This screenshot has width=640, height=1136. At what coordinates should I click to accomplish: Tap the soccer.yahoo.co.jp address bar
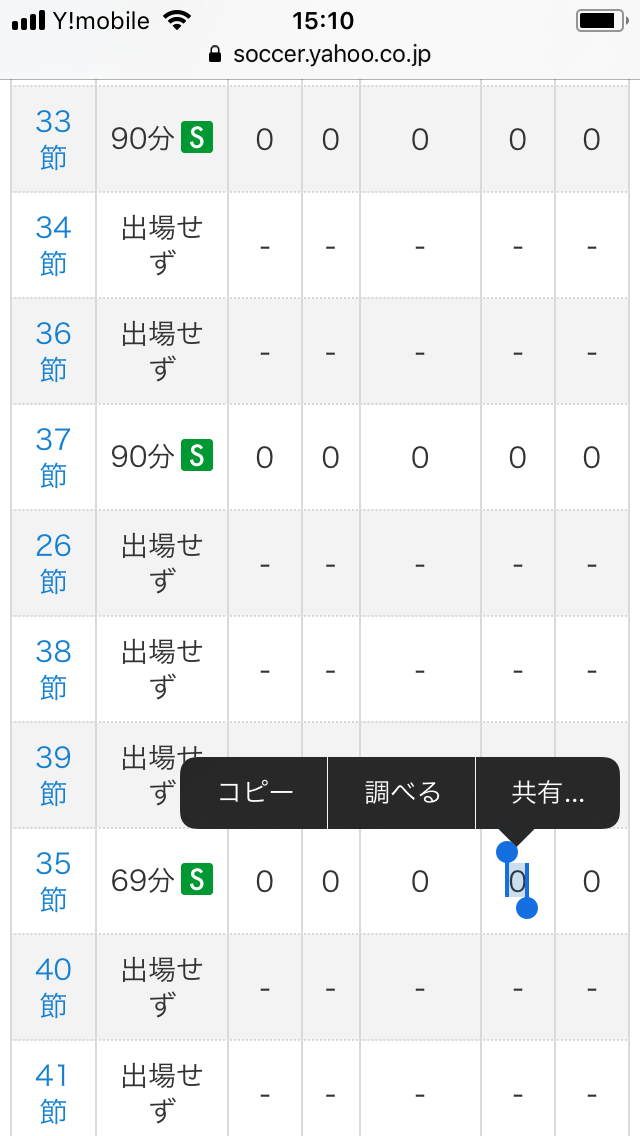pyautogui.click(x=320, y=54)
